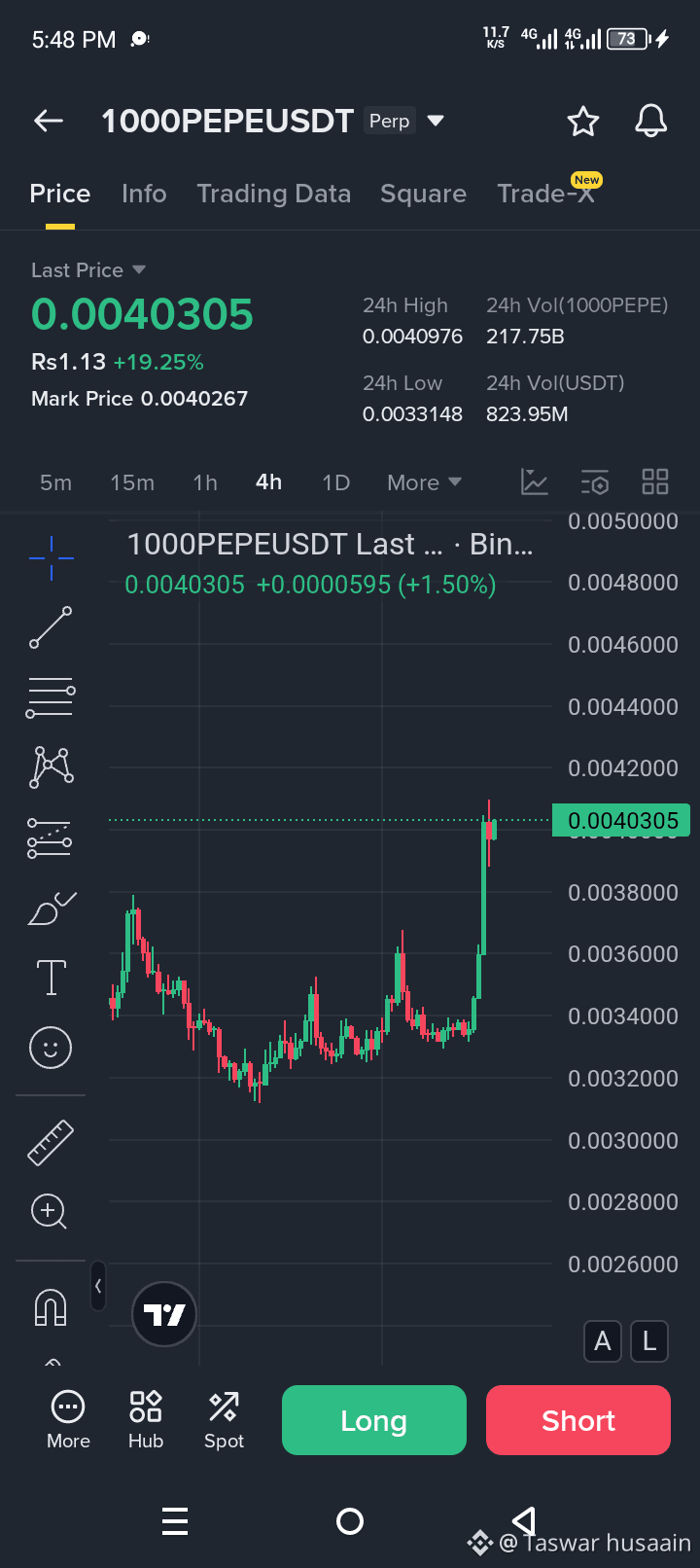Expand the More intervals dropdown
Viewport: 700px width, 1568px height.
[424, 482]
